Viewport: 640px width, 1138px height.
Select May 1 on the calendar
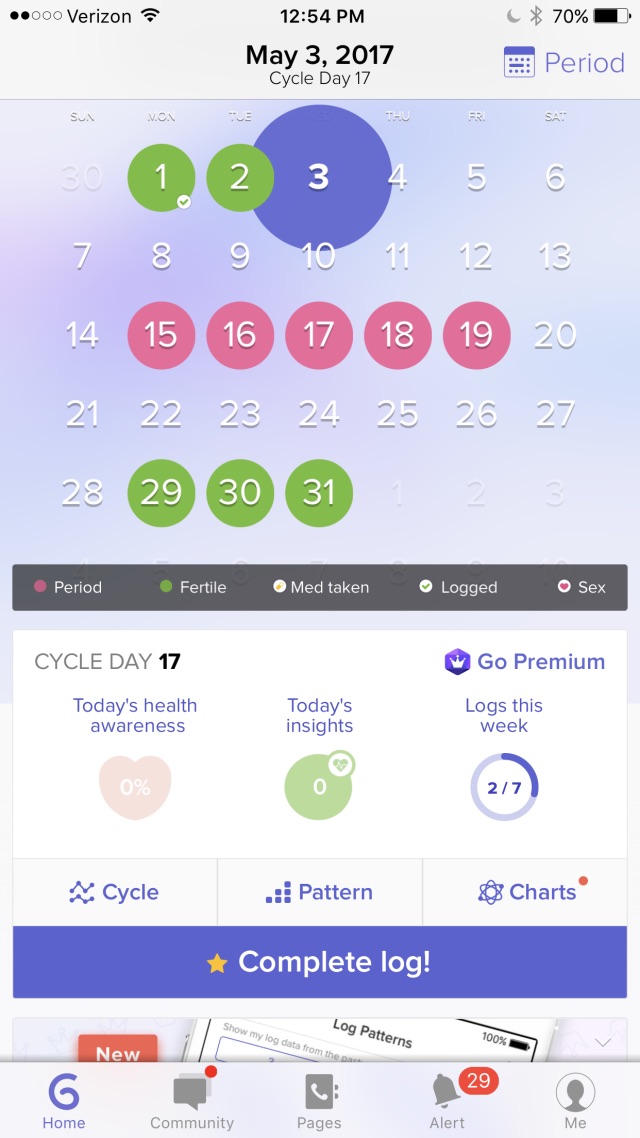[161, 178]
